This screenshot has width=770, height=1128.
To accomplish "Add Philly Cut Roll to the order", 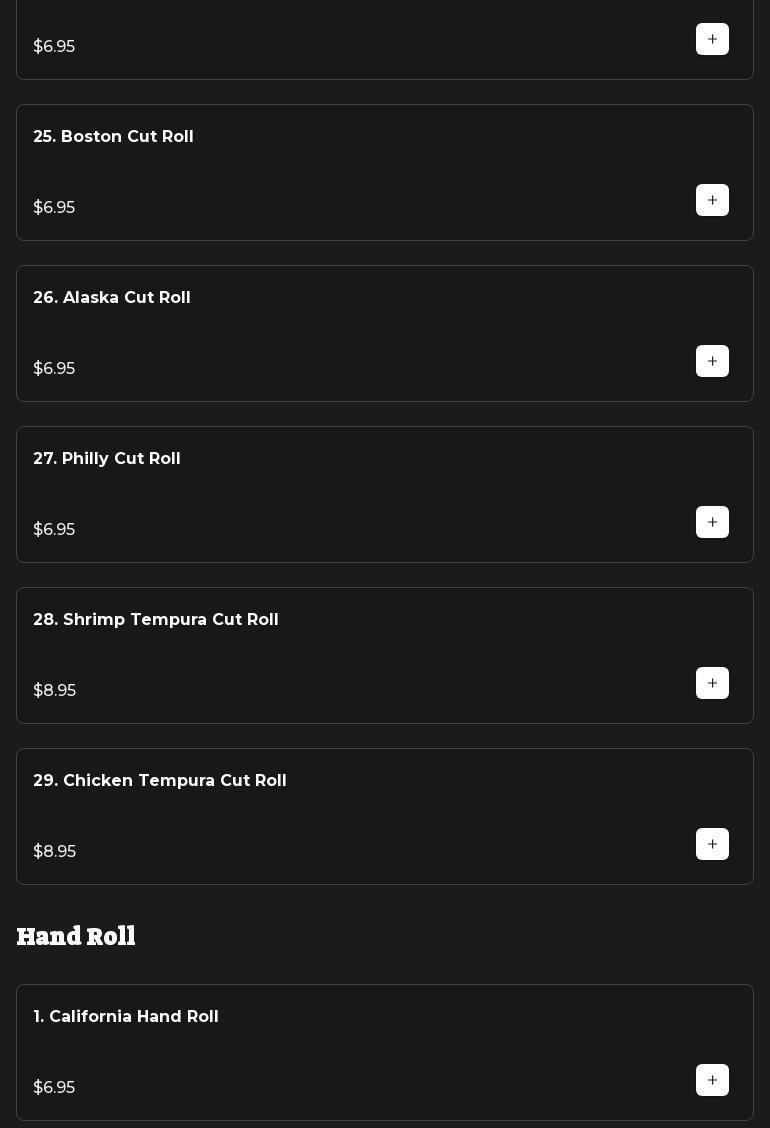I will 712,522.
